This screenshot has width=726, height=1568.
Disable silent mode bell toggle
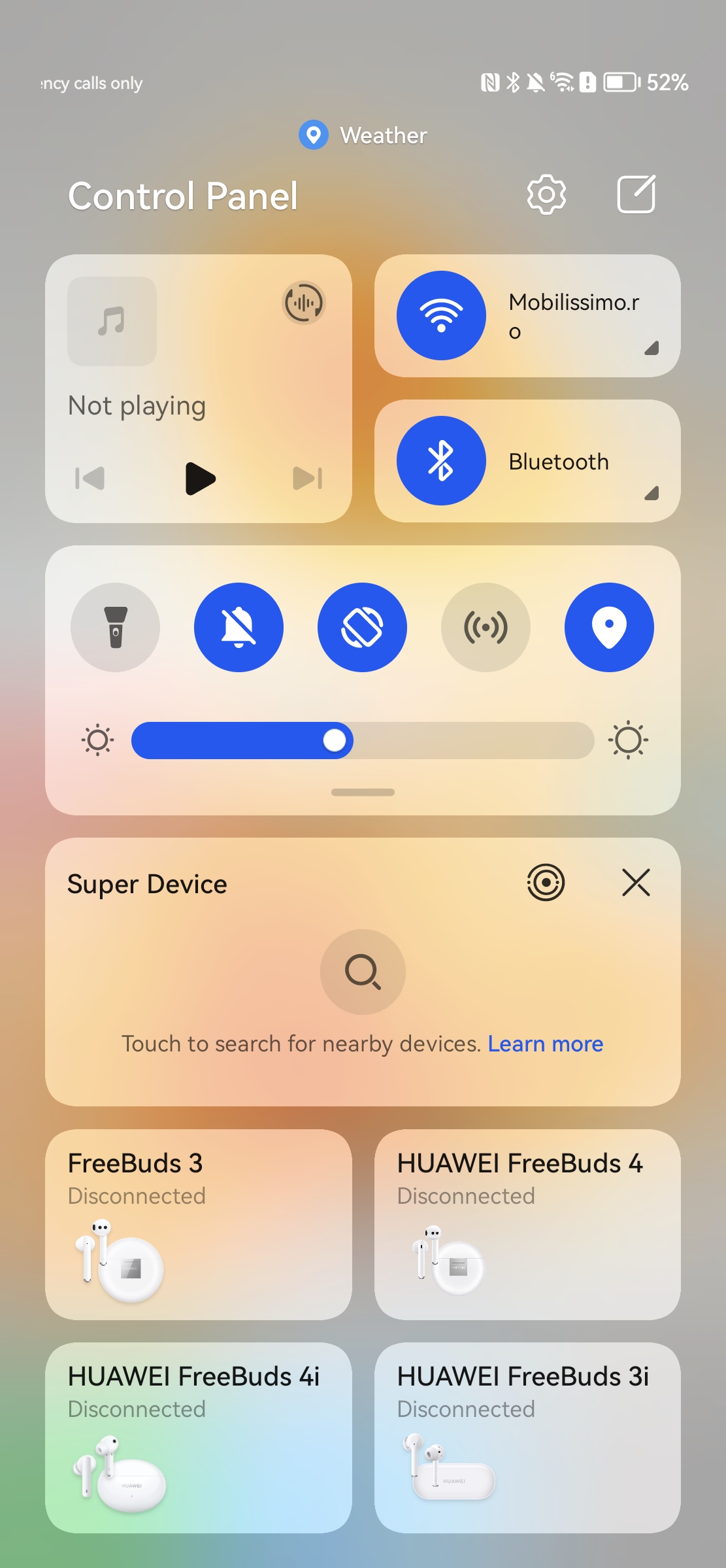coord(239,627)
